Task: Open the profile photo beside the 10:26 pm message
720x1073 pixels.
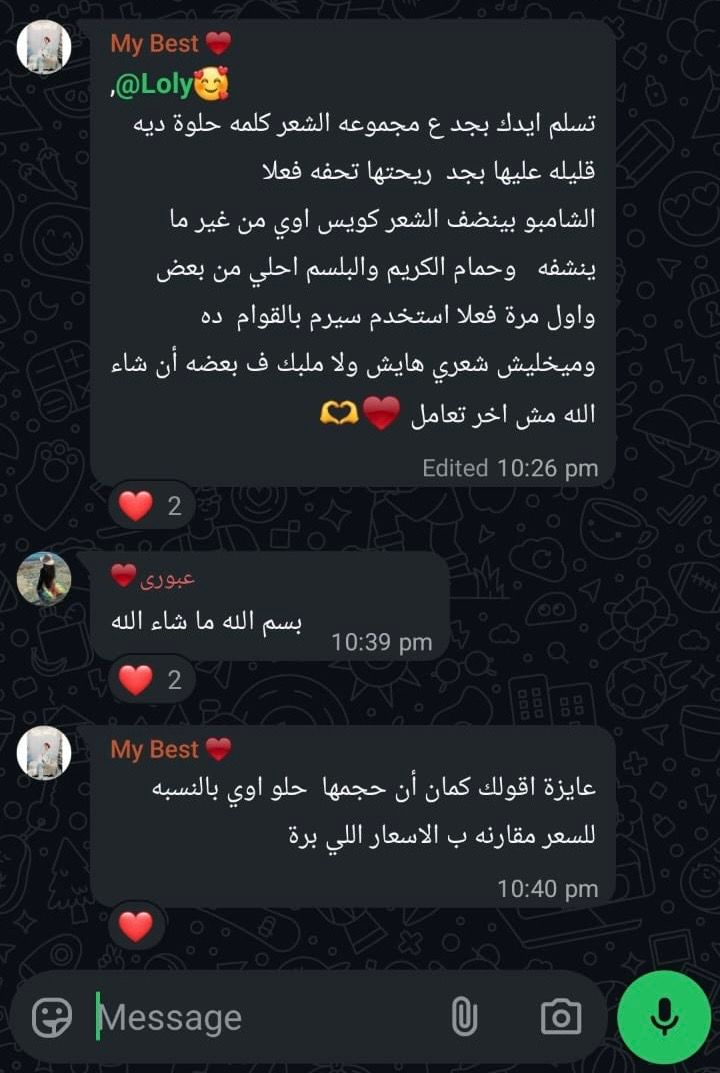Action: click(x=44, y=47)
